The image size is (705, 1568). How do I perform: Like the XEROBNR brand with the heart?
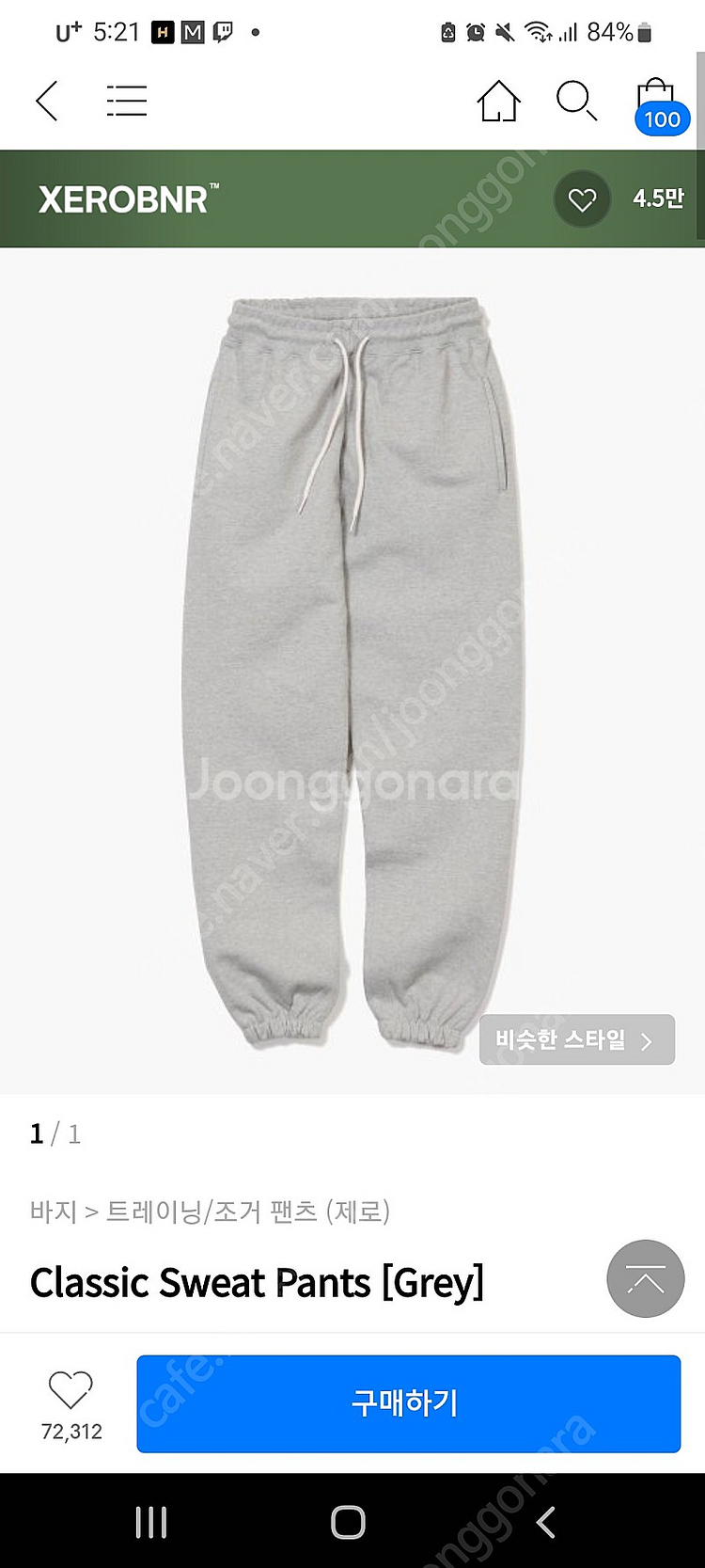582,199
